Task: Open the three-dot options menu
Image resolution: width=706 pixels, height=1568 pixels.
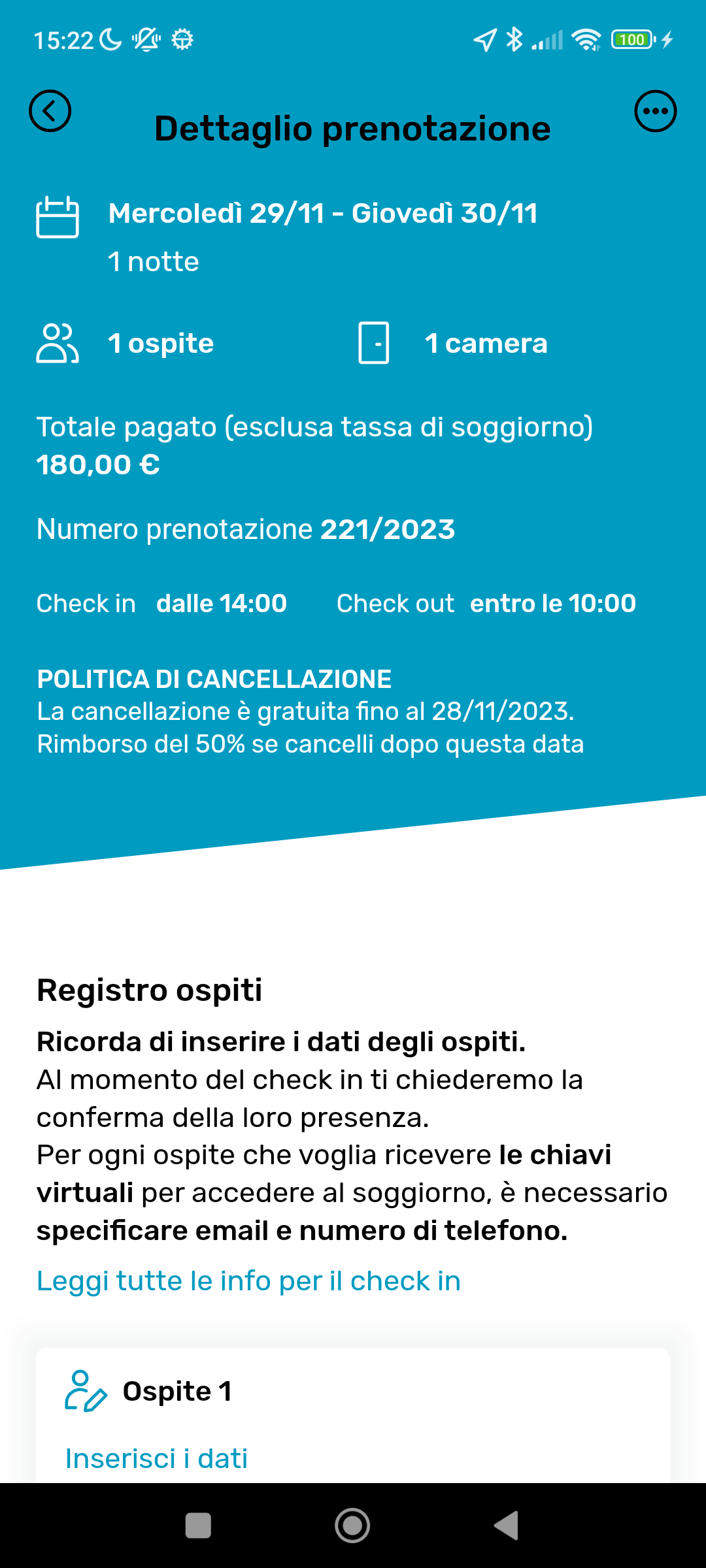Action: [x=655, y=111]
